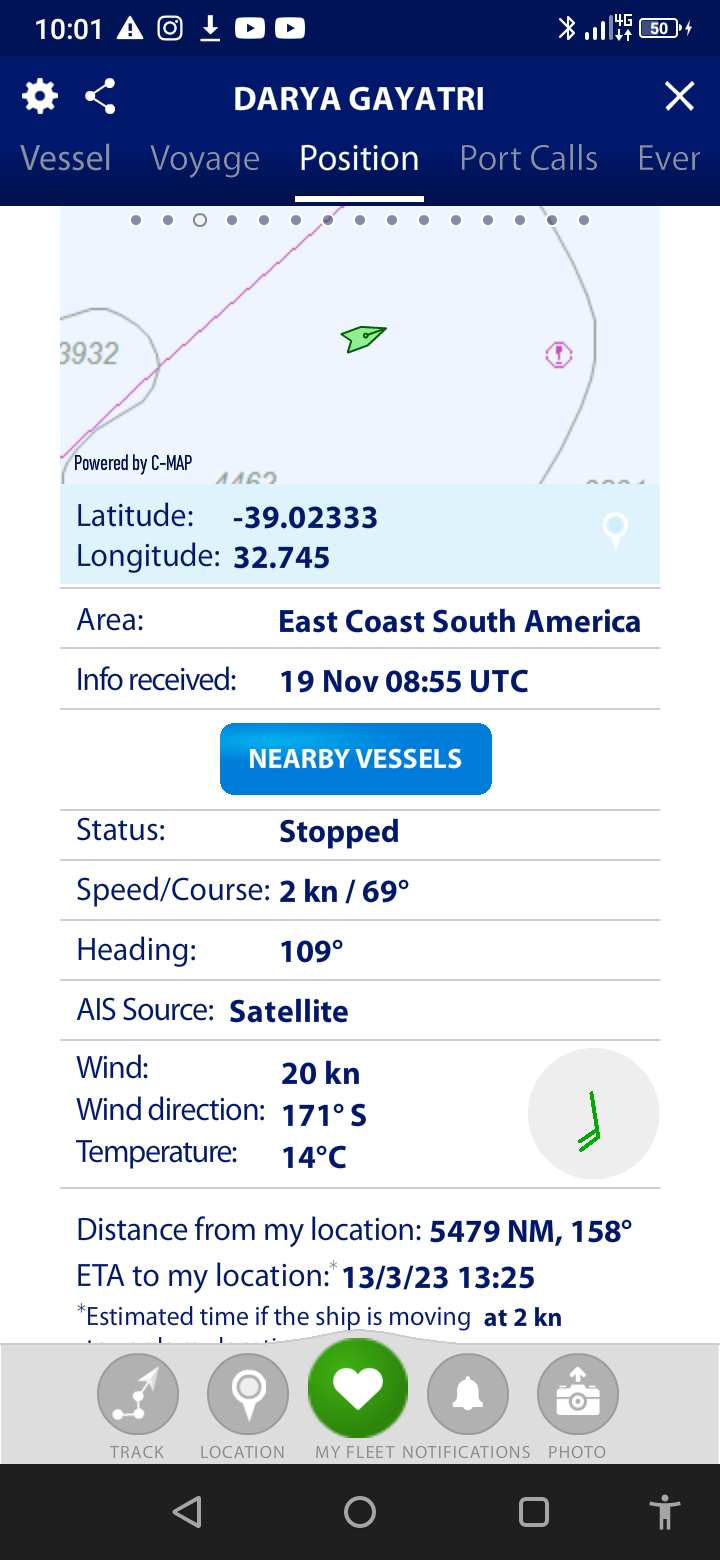Share the vessel details
Image resolution: width=720 pixels, height=1560 pixels.
100,97
